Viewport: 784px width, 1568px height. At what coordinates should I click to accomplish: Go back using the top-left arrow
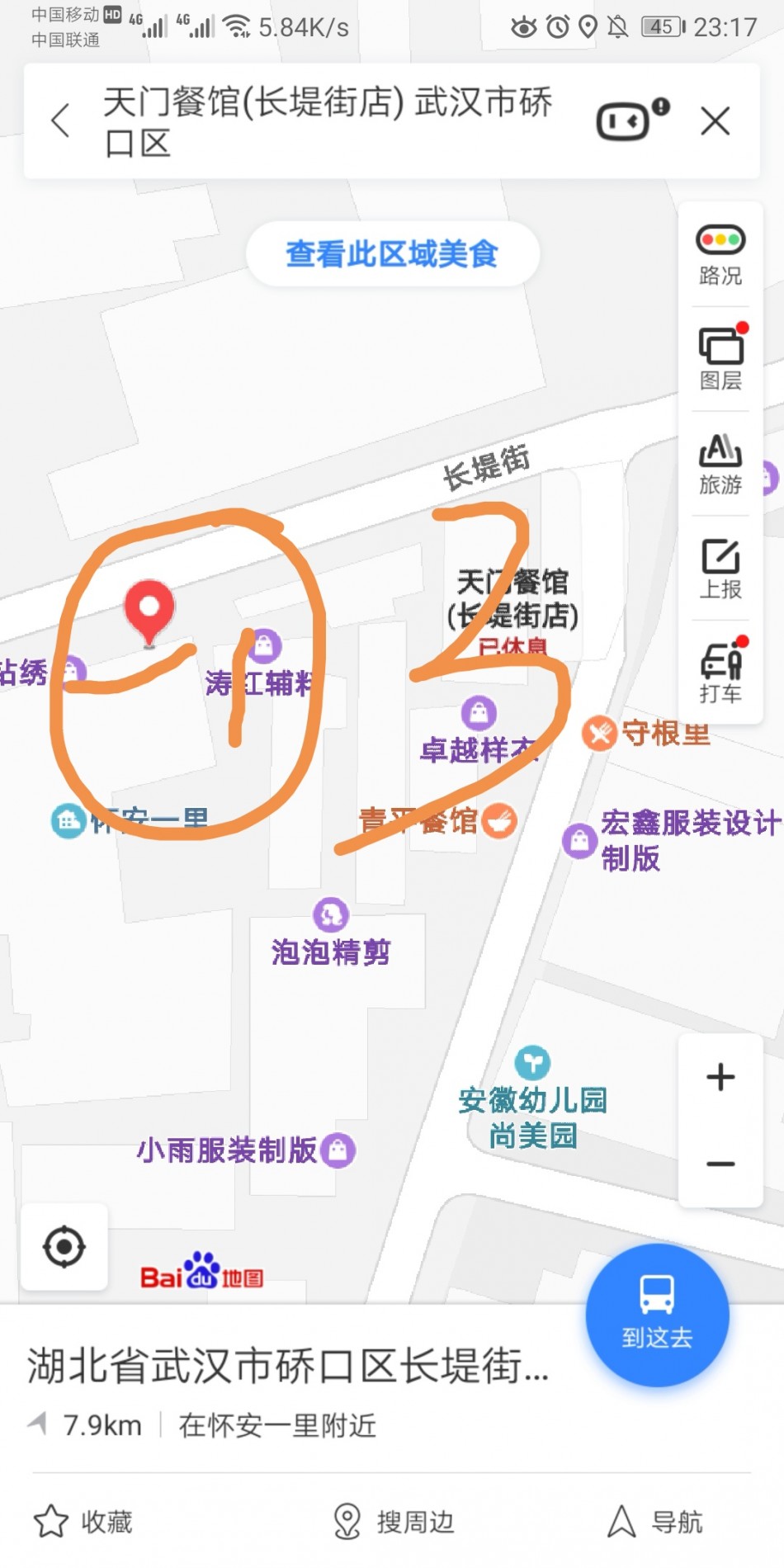(x=60, y=121)
